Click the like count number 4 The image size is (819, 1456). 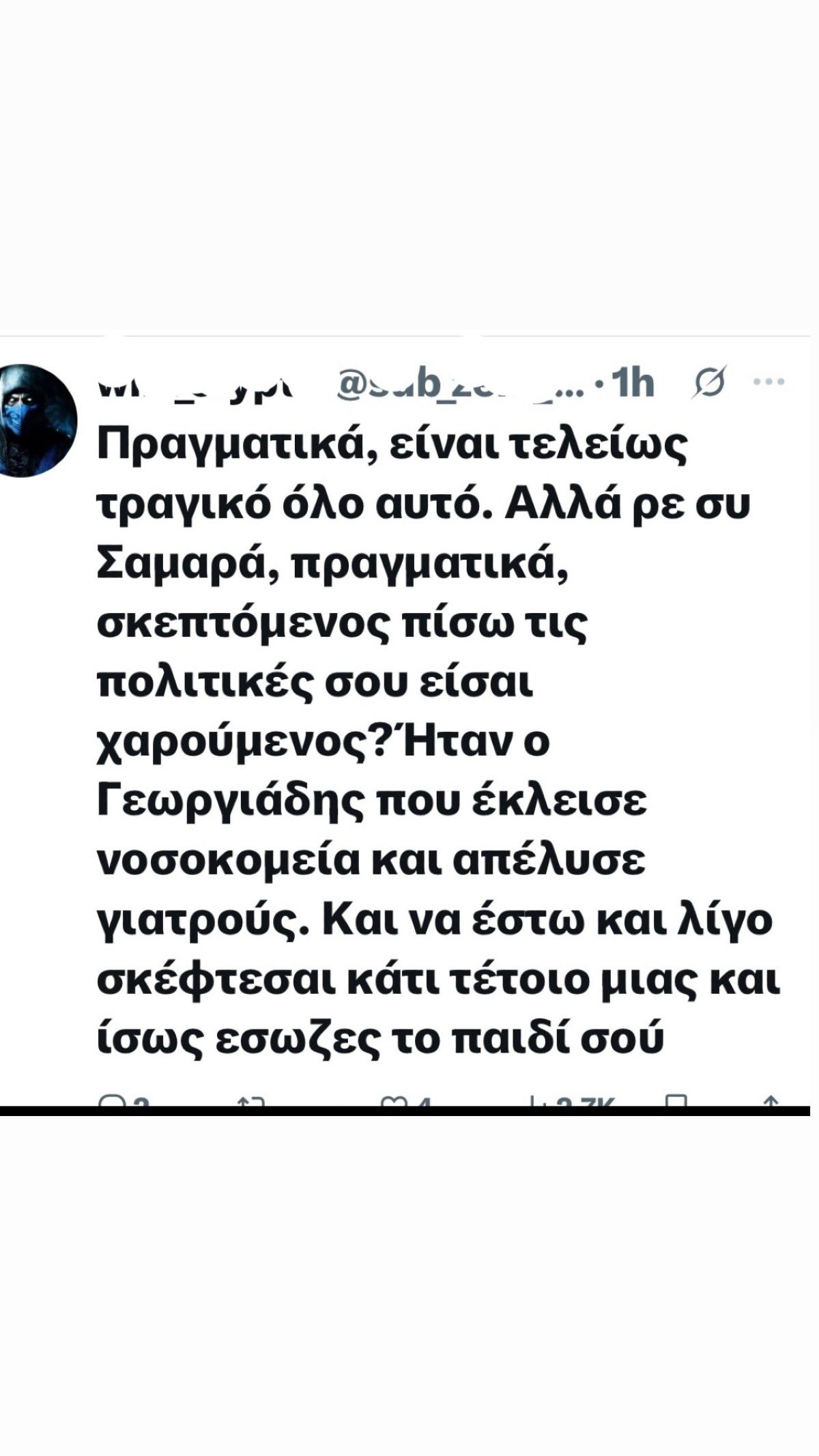click(427, 1096)
